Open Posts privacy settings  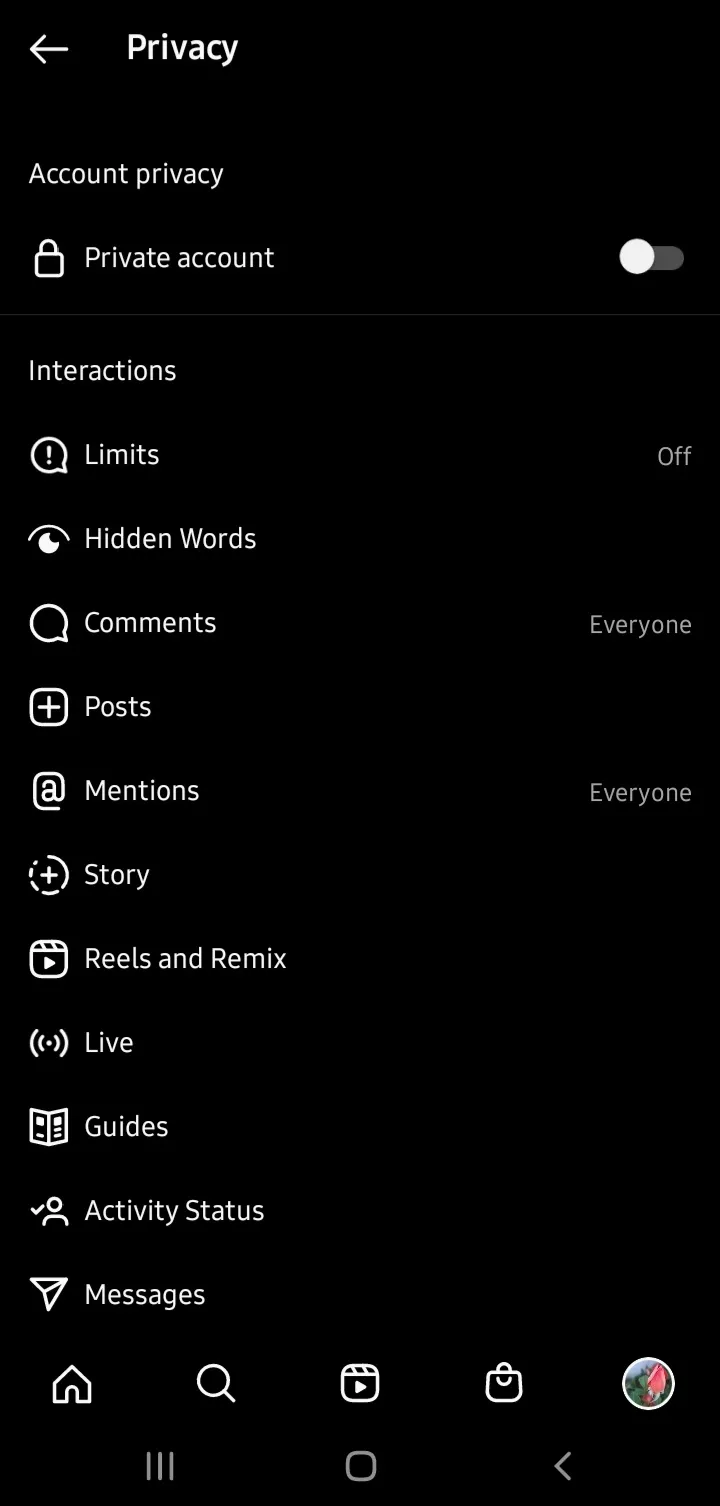point(360,707)
